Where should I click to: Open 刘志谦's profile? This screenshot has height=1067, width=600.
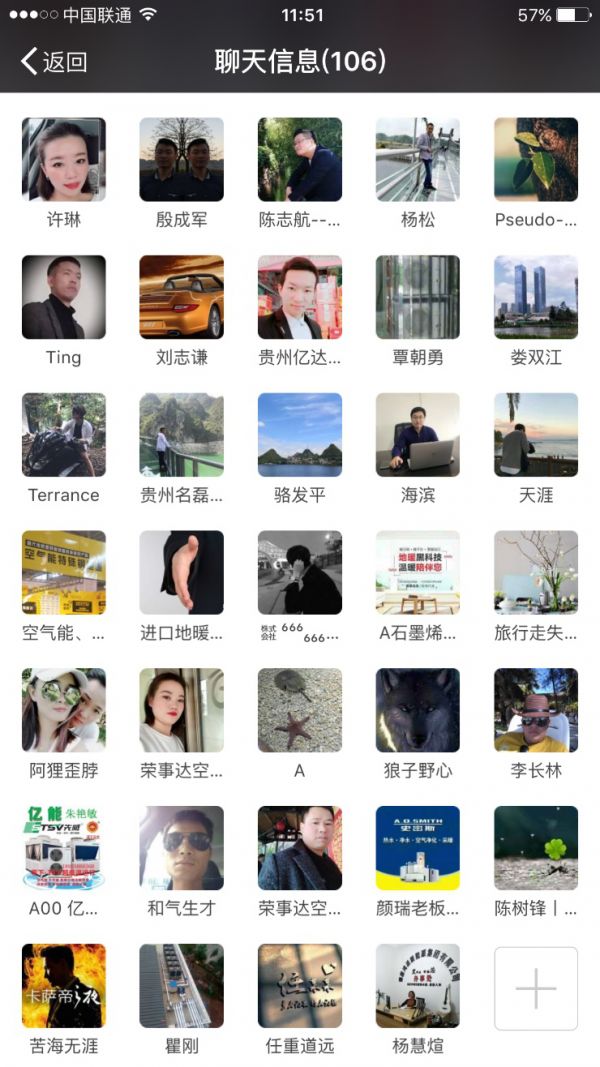182,297
